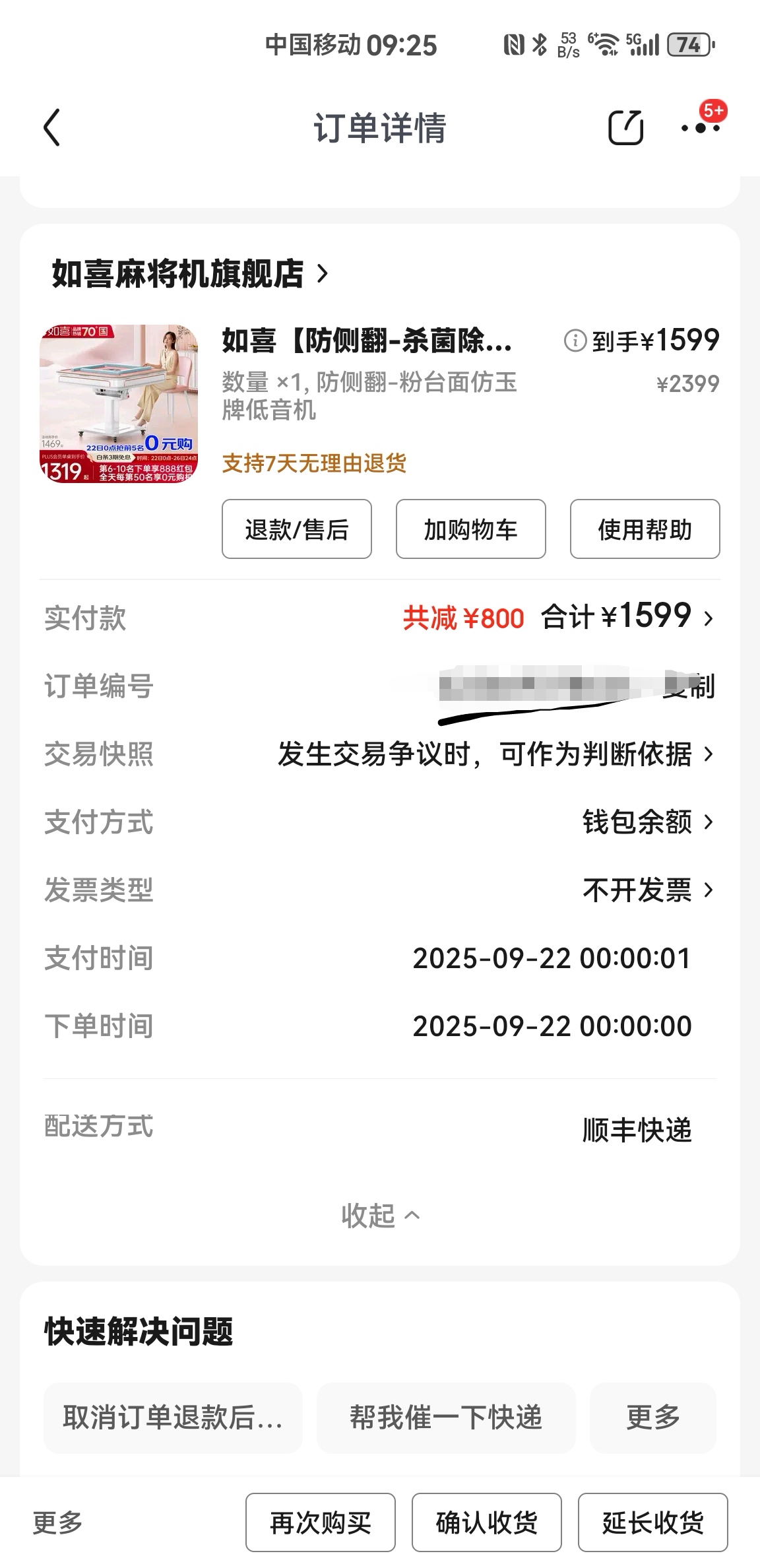
Task: Tap 退款/售后 button
Action: pyautogui.click(x=296, y=529)
